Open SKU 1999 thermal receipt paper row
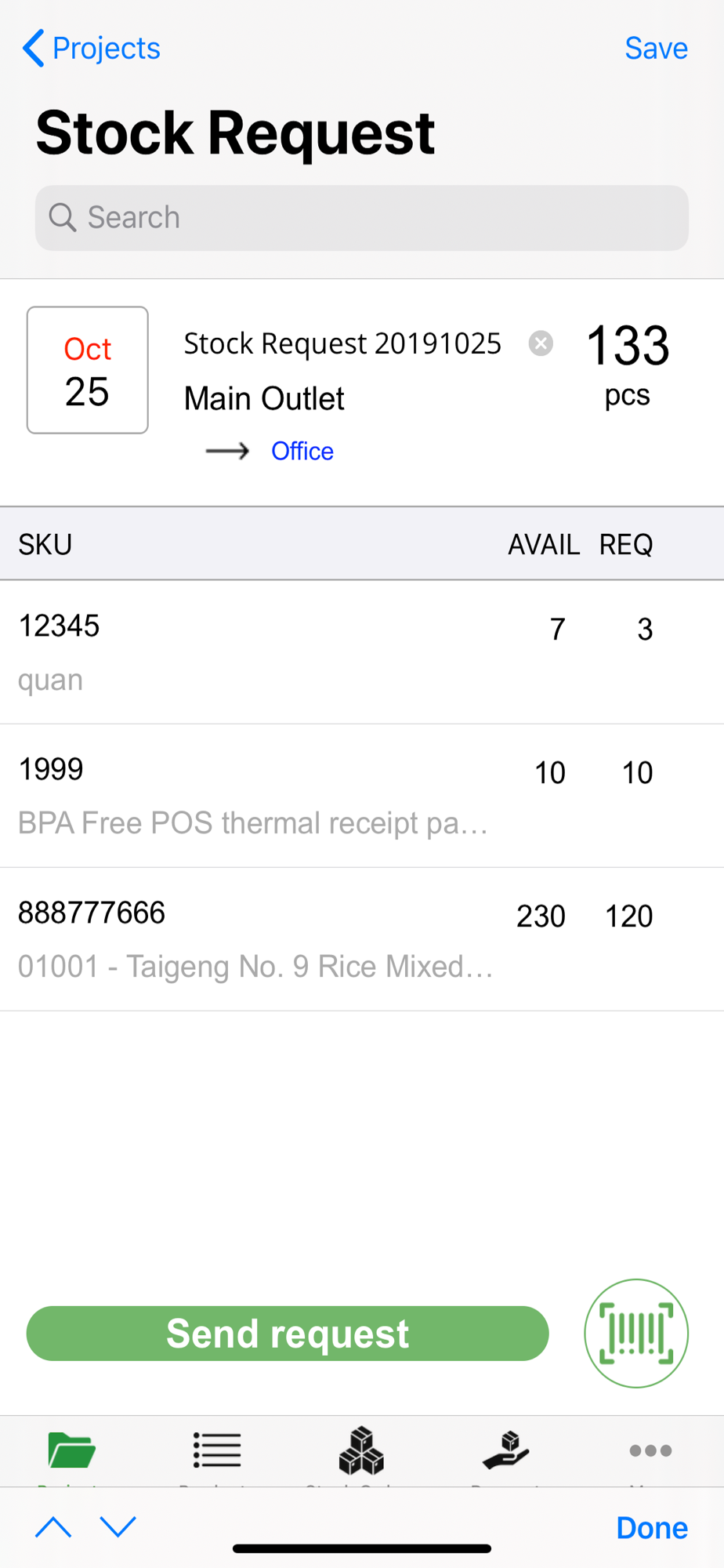Screen dimensions: 724x1568 (362, 796)
